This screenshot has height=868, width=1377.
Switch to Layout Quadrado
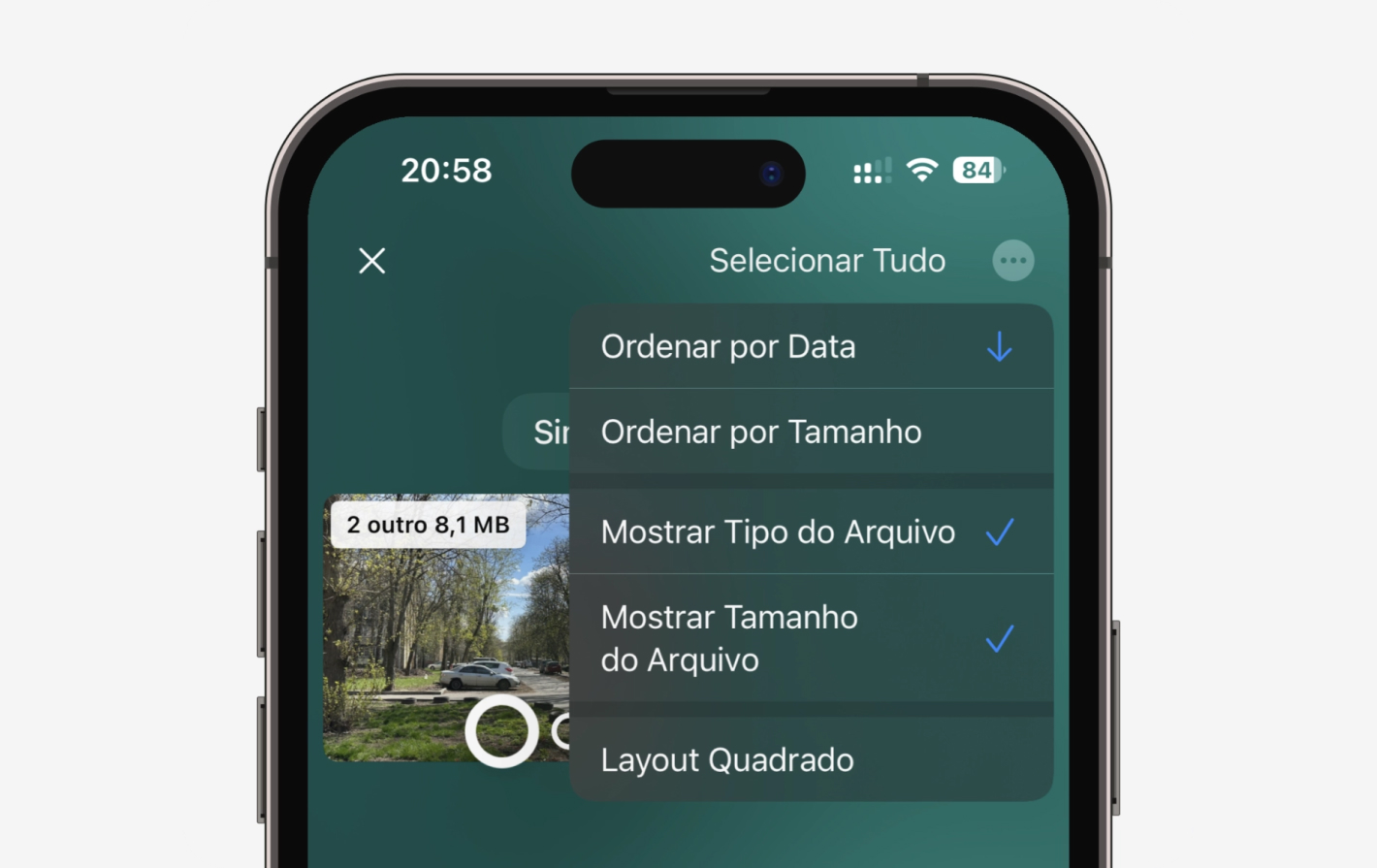(810, 760)
